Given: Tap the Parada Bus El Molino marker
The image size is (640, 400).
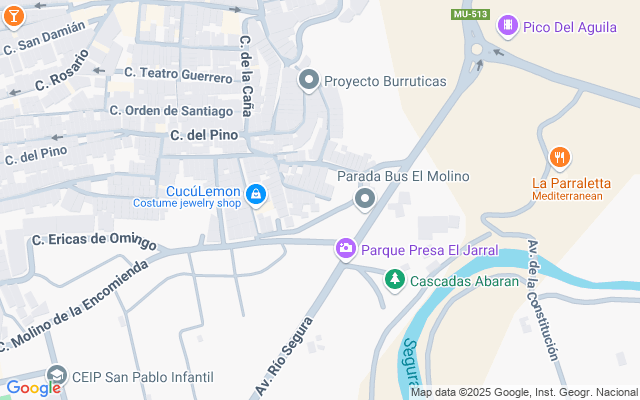Looking at the screenshot, I should click(x=365, y=199).
